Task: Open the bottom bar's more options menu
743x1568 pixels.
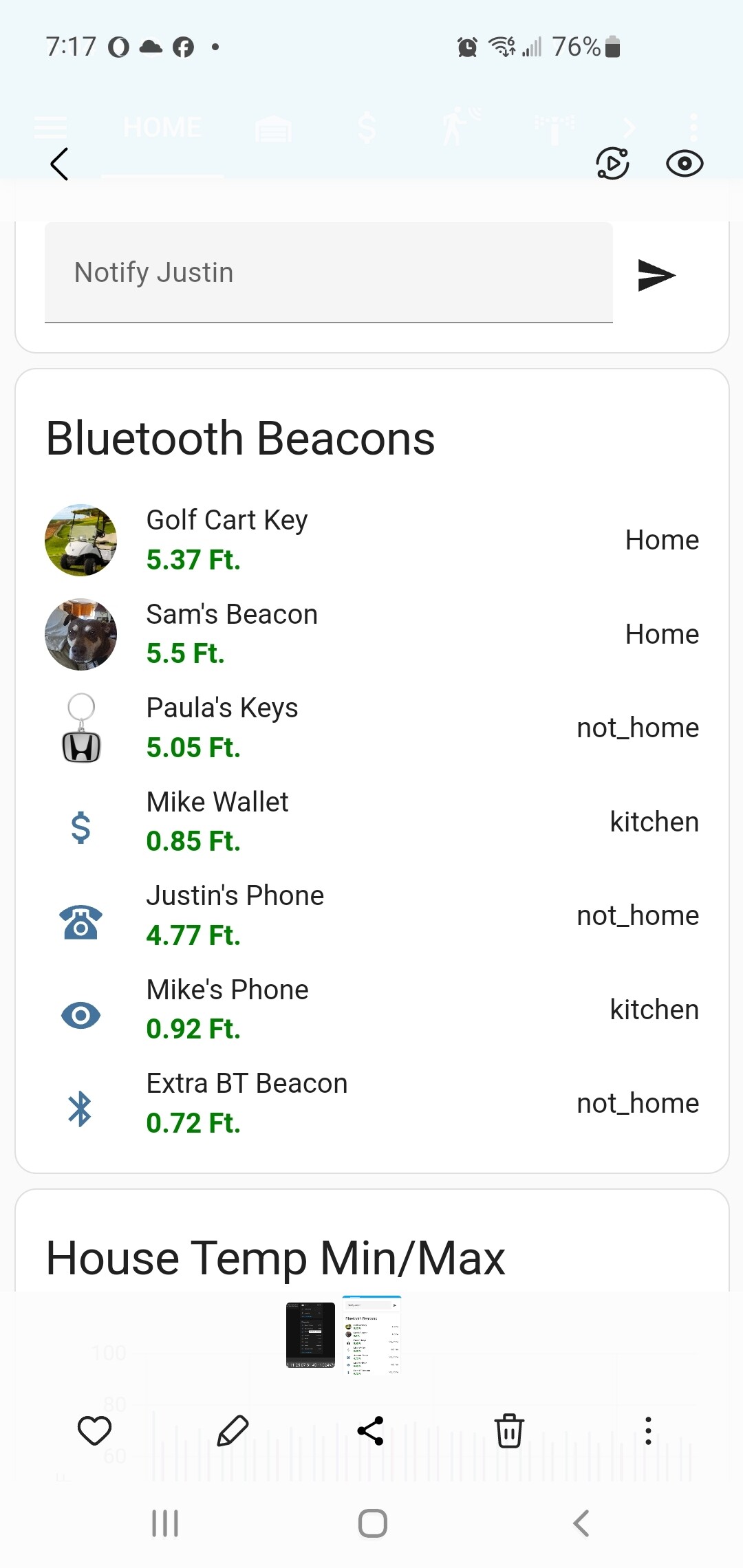Action: (647, 1431)
